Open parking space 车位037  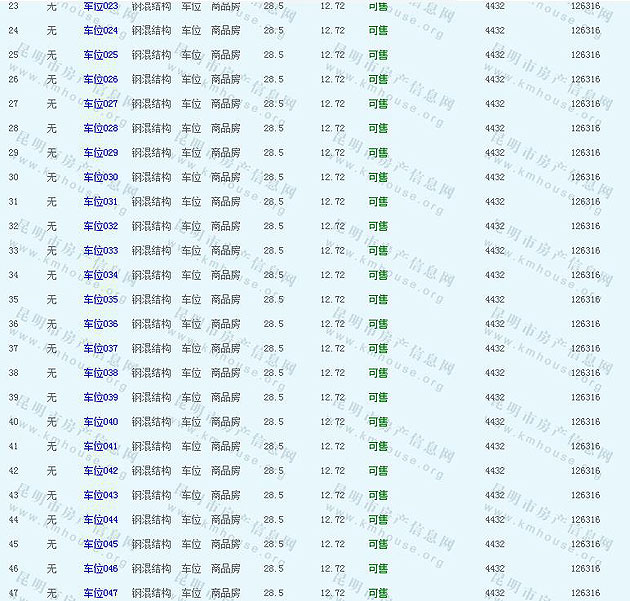(100, 349)
